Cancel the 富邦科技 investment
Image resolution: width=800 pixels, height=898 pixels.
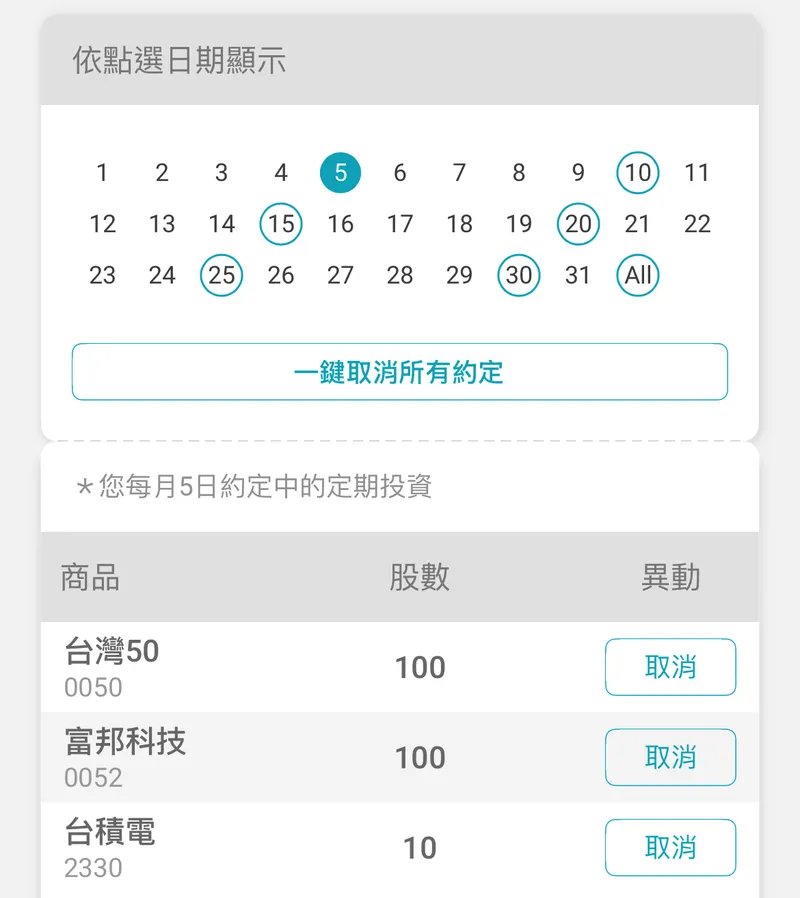point(670,757)
